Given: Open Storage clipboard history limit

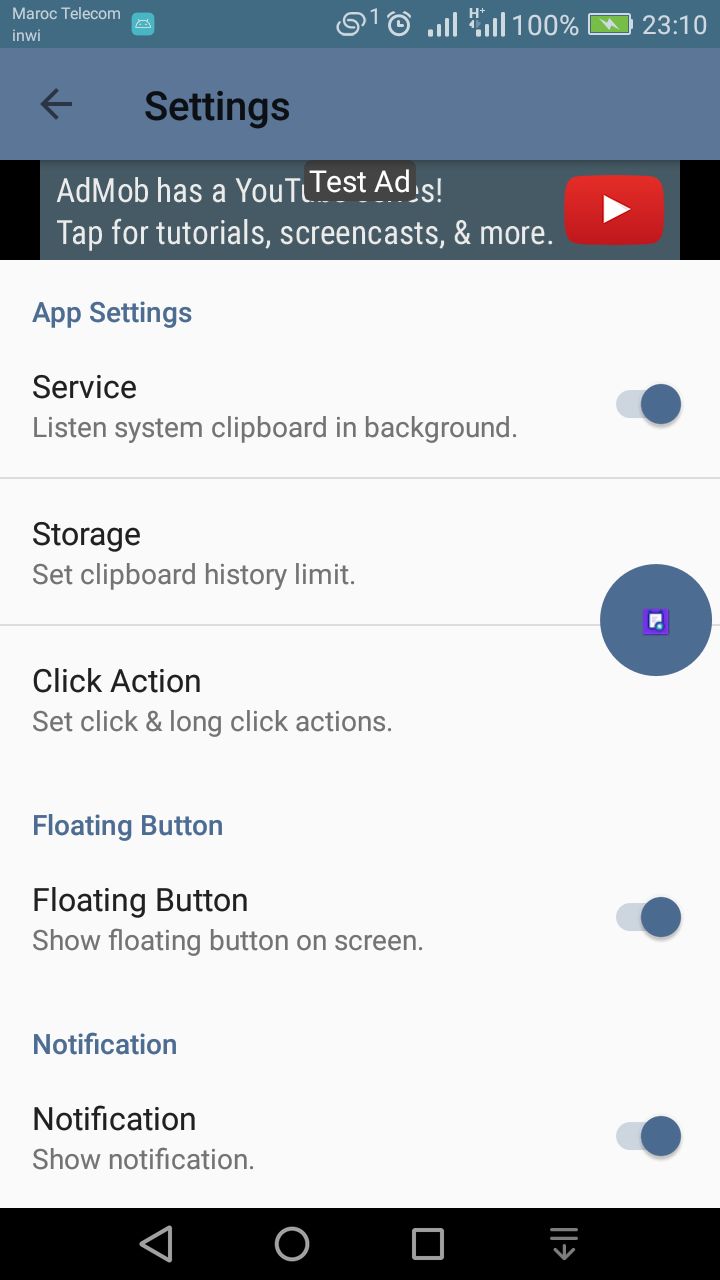Looking at the screenshot, I should click(360, 552).
